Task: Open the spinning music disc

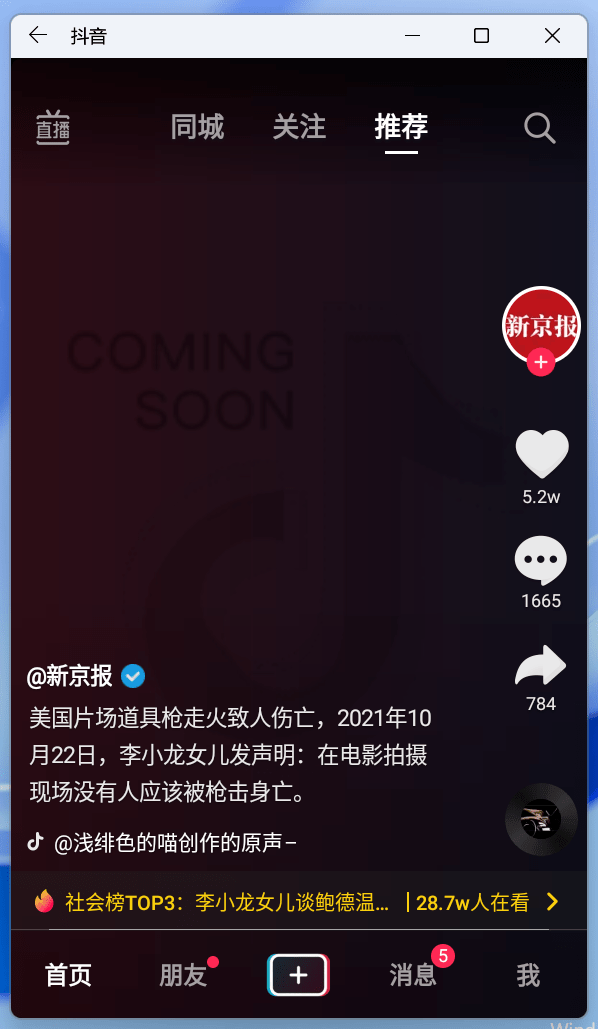Action: click(541, 819)
